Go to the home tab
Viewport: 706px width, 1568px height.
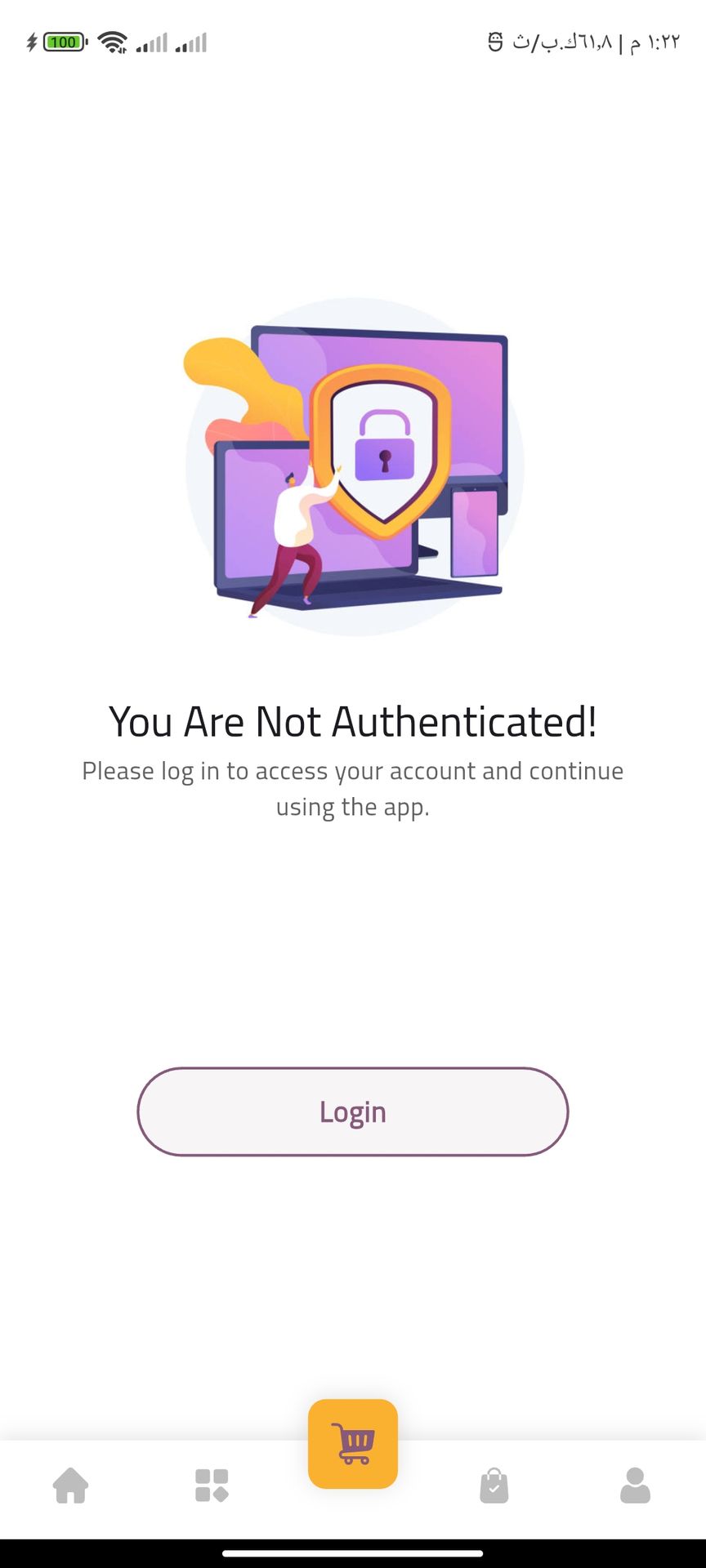tap(71, 1486)
